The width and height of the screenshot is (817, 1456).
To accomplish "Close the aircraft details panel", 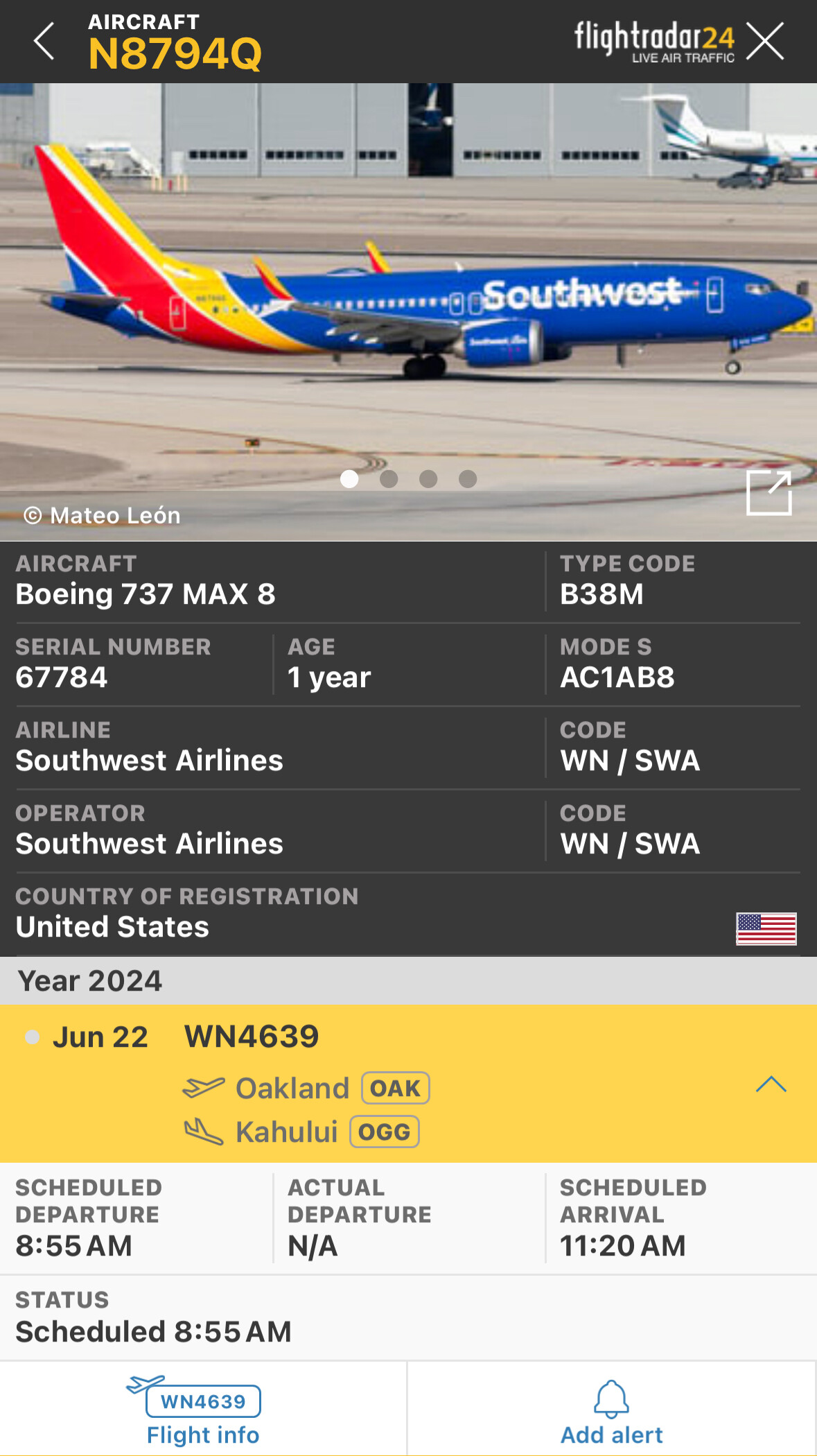I will (765, 42).
